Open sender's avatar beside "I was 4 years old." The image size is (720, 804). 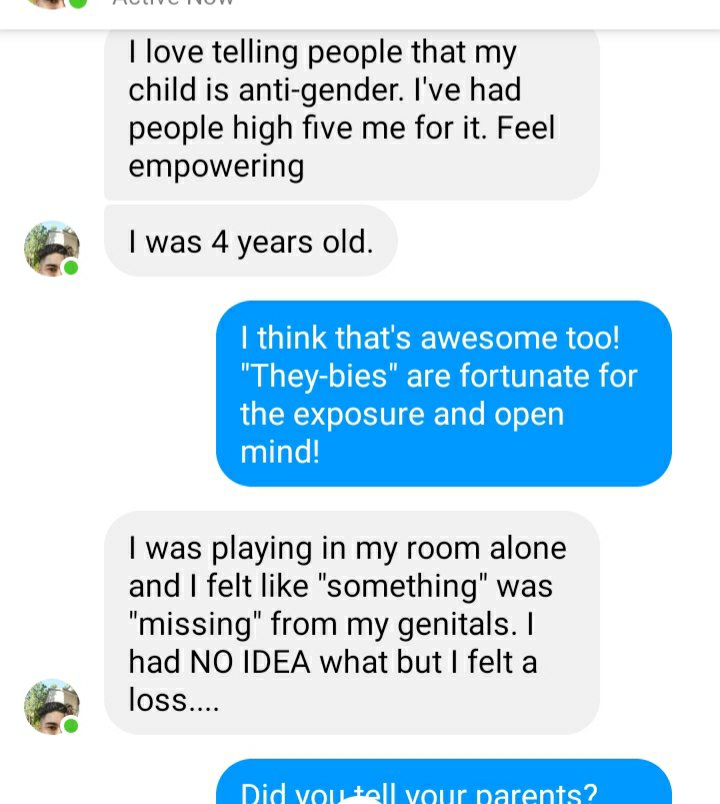pos(51,248)
